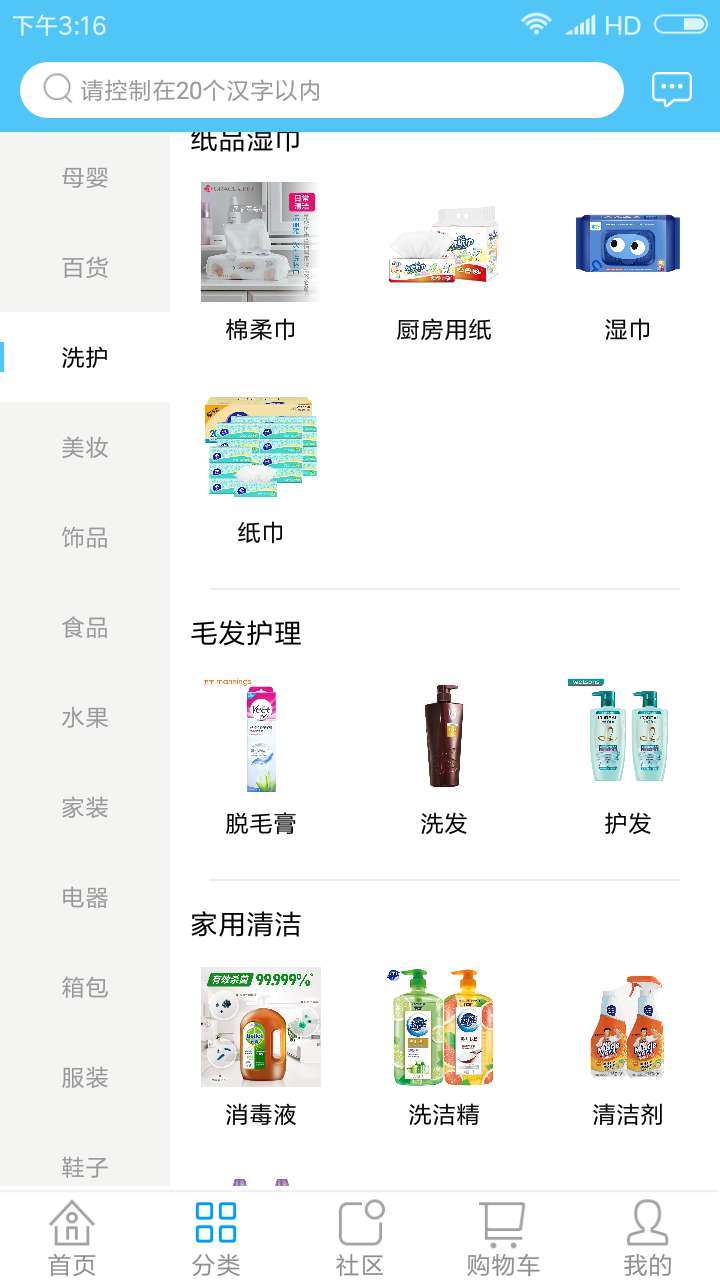Open the 棉柔巾 product tile
This screenshot has height=1280, width=720.
click(260, 262)
